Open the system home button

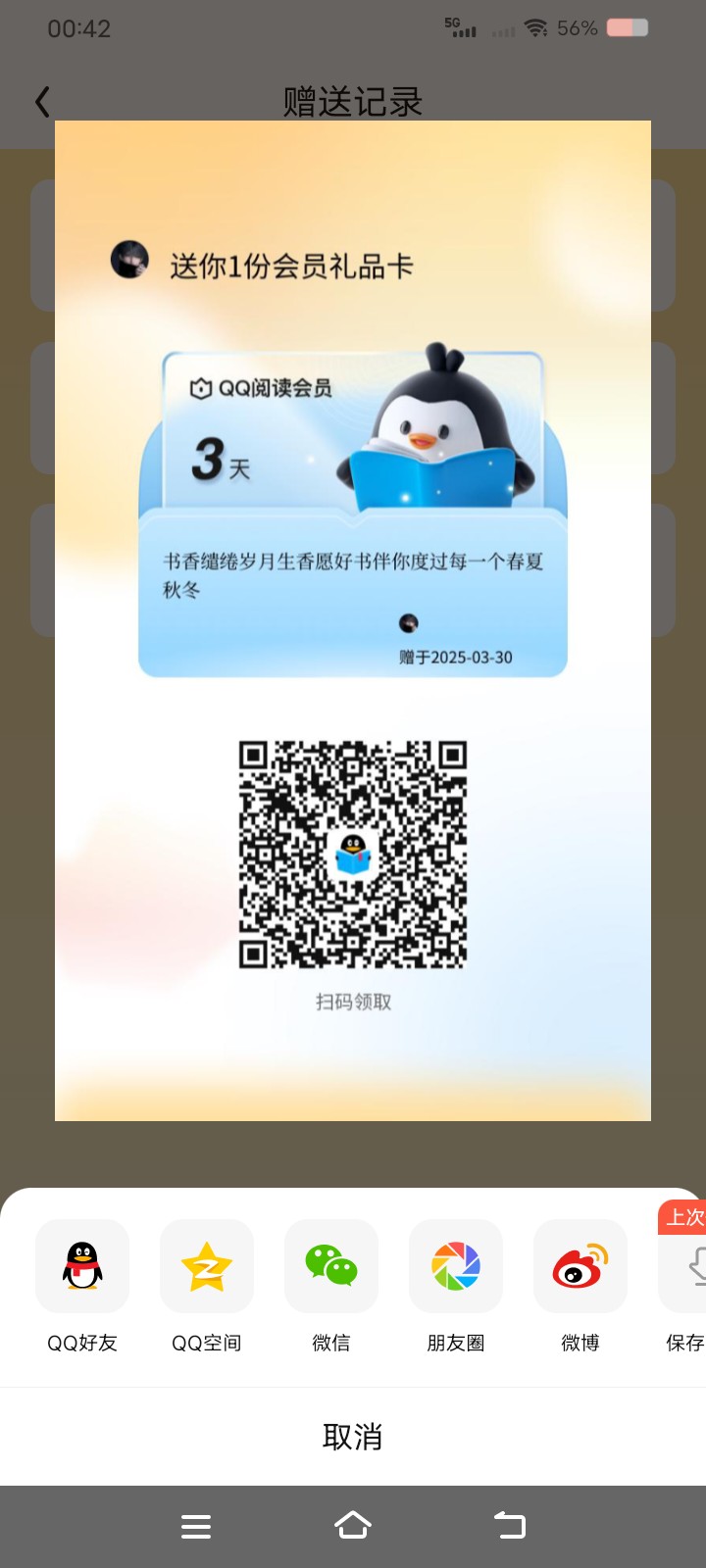[353, 1526]
